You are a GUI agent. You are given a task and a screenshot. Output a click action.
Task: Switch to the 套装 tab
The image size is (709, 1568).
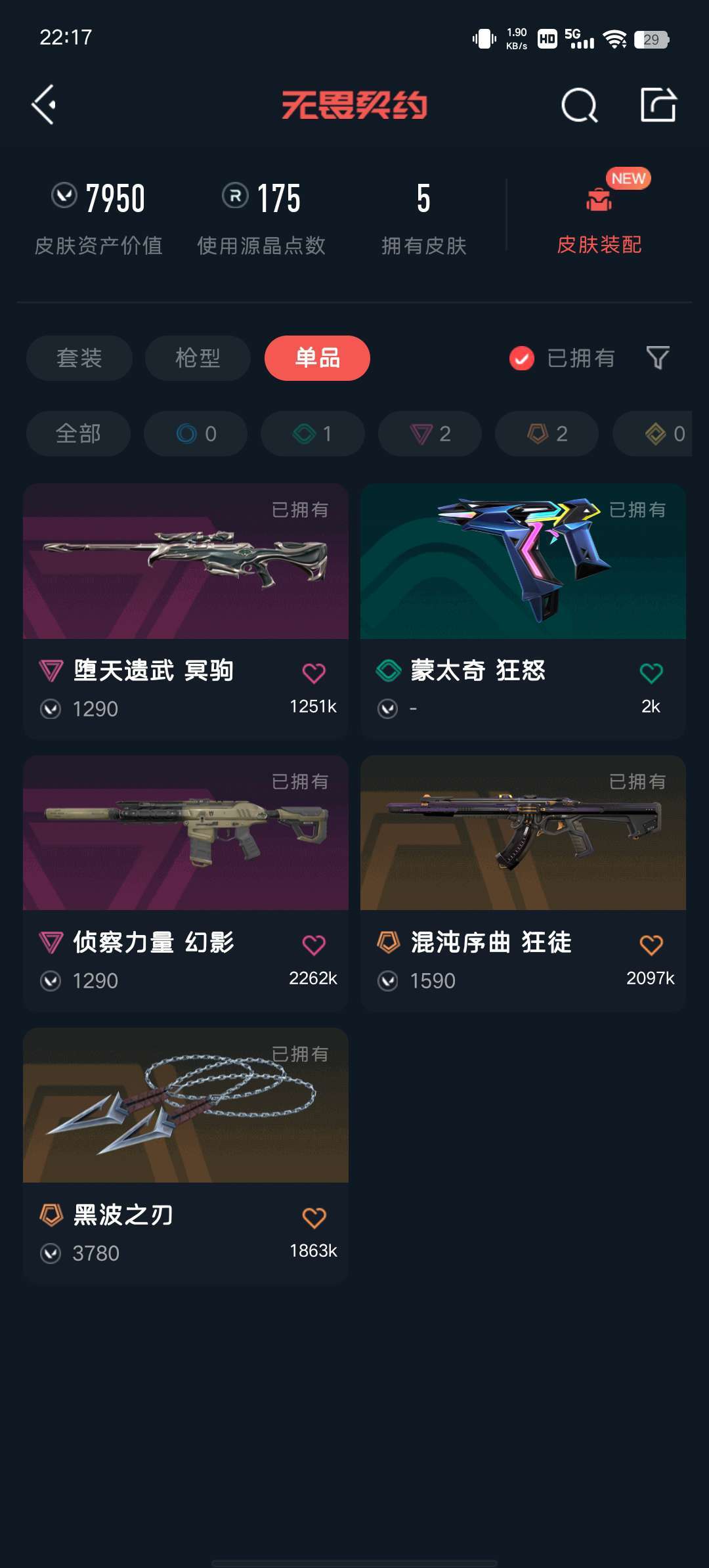click(x=79, y=358)
